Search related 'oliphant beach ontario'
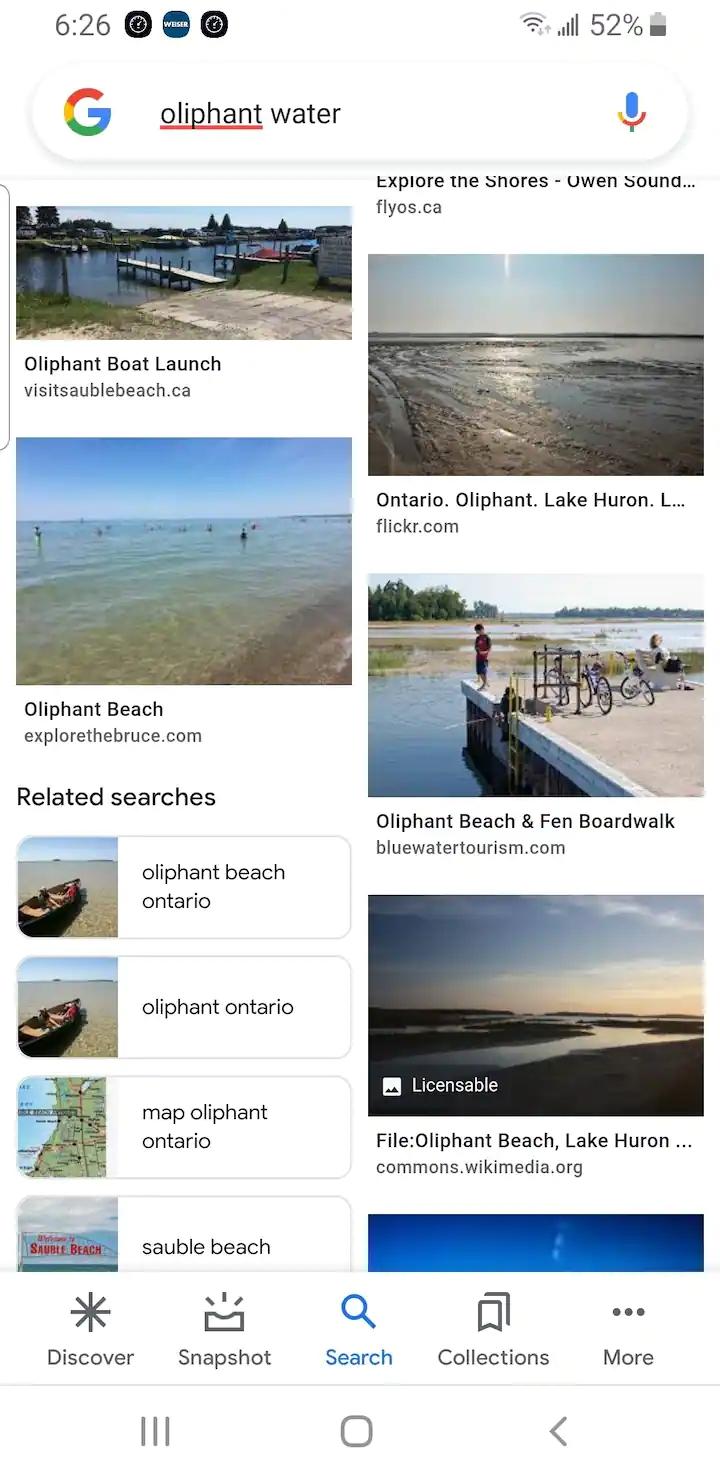 point(184,887)
